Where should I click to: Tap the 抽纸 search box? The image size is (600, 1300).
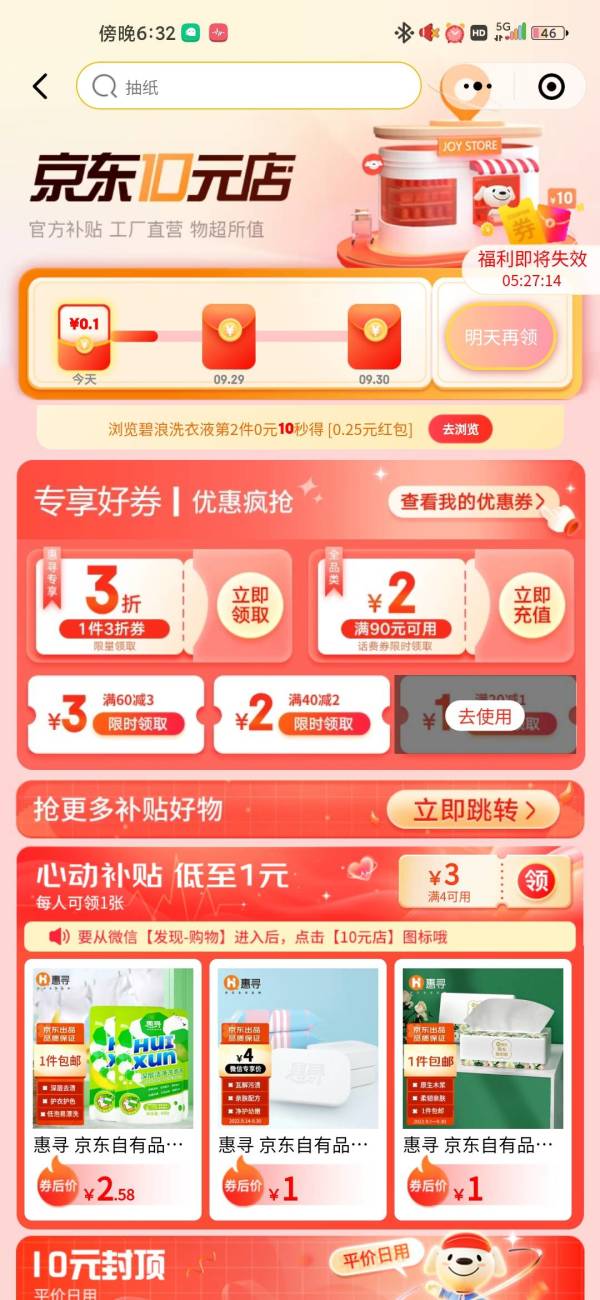[x=248, y=86]
